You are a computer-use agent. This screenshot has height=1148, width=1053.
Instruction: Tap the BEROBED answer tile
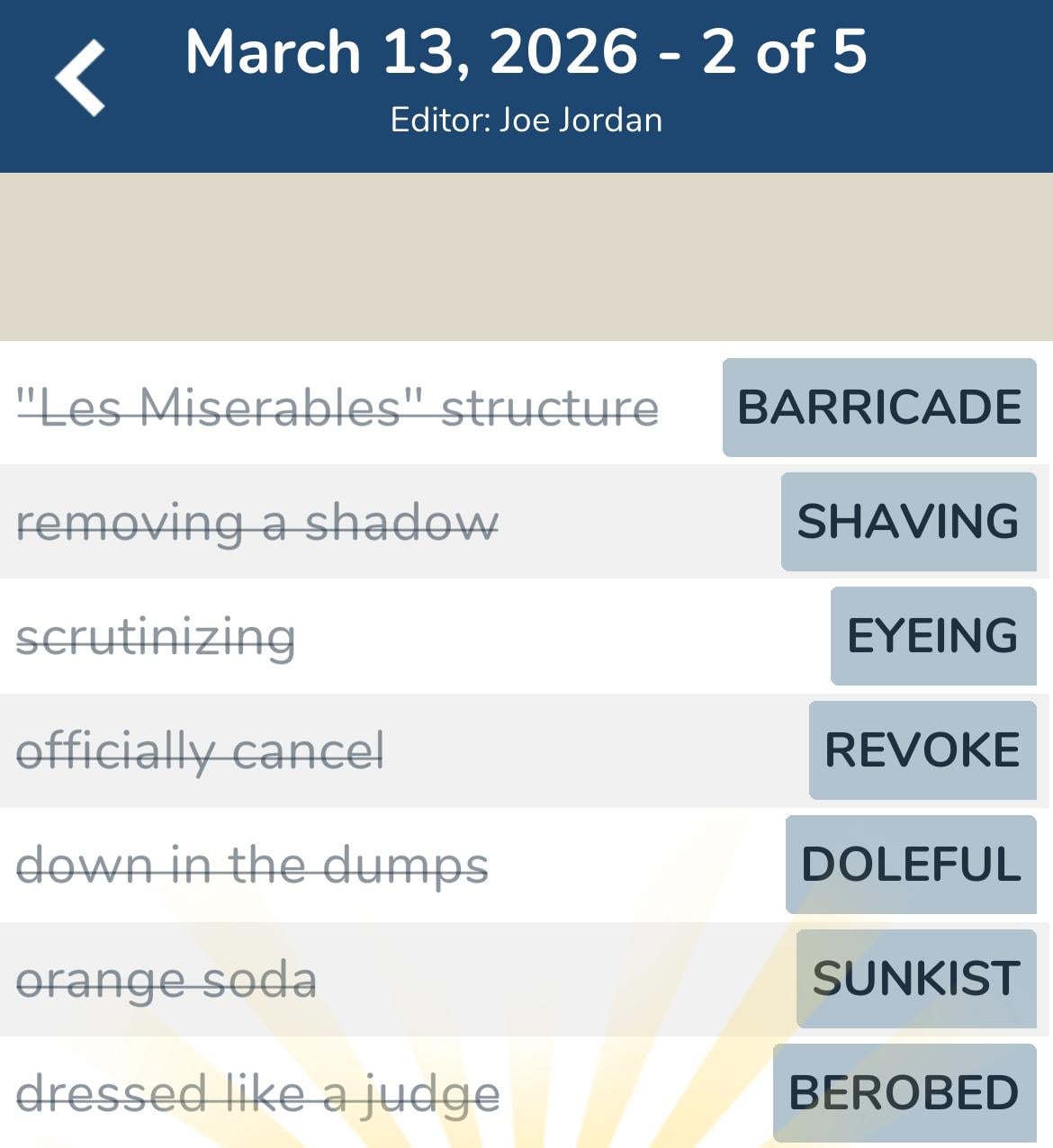pyautogui.click(x=904, y=1094)
